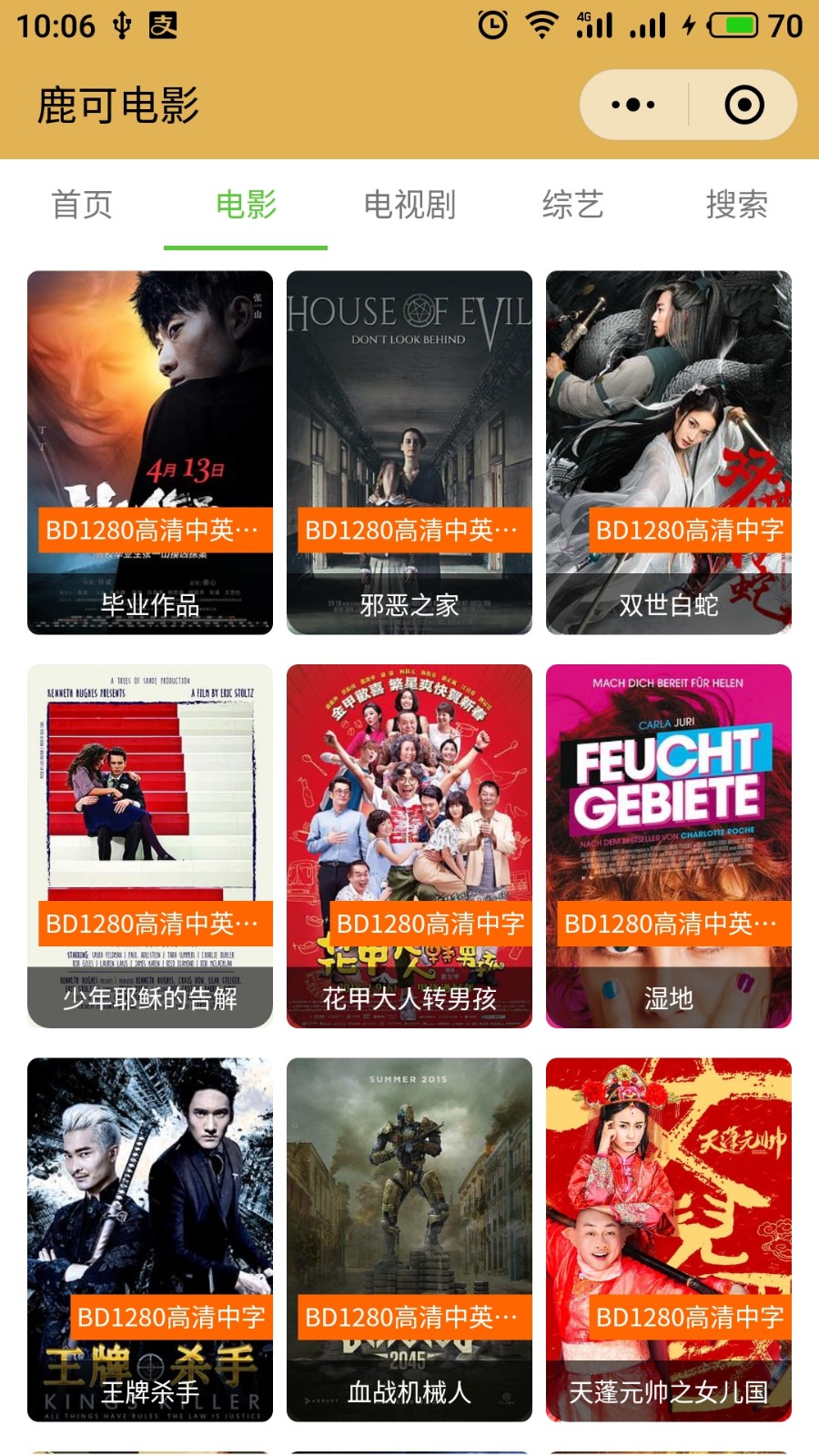Switch to the 首页 tab
819x1456 pixels.
pos(82,205)
